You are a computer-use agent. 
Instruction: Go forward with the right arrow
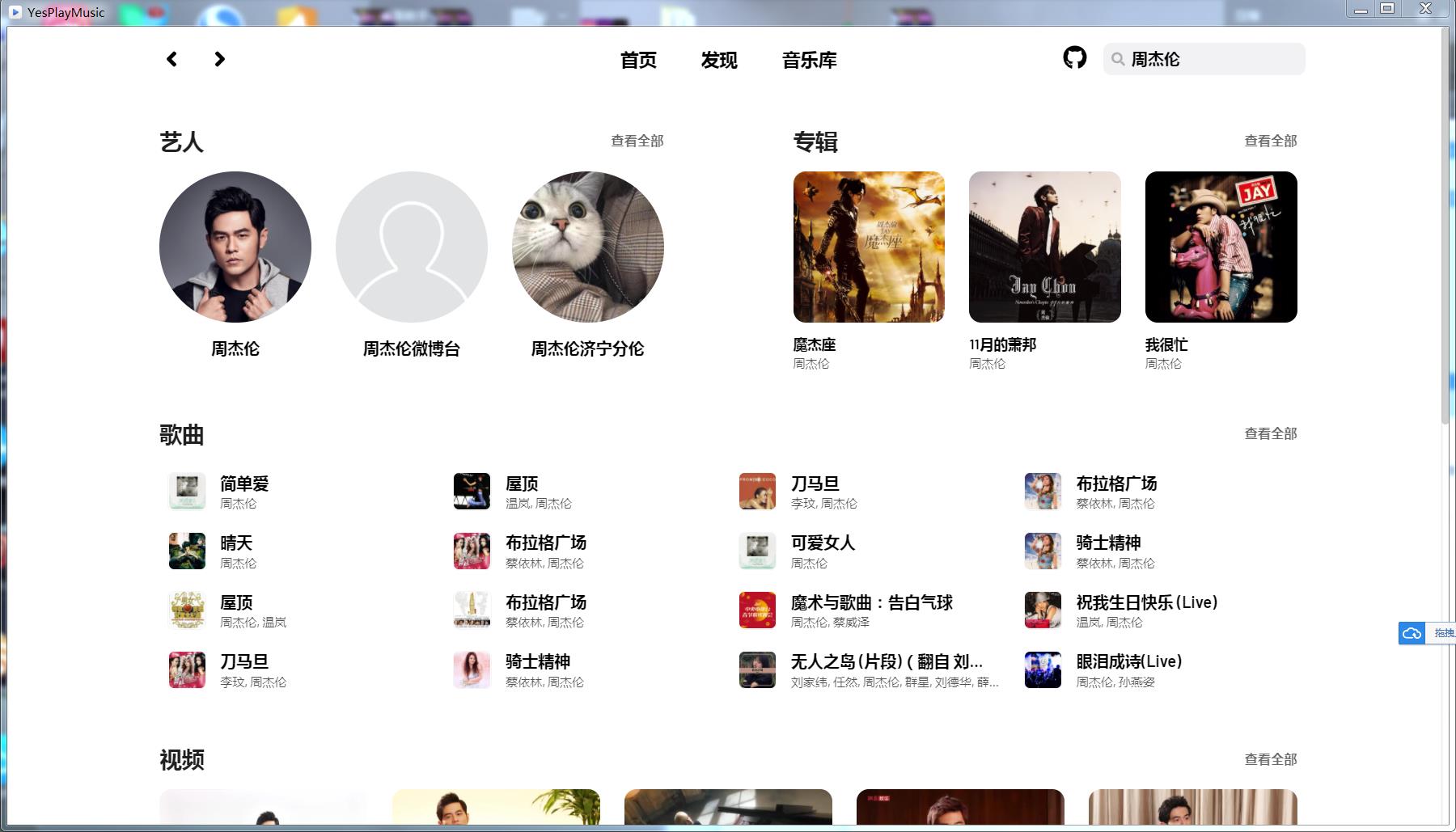pyautogui.click(x=219, y=59)
